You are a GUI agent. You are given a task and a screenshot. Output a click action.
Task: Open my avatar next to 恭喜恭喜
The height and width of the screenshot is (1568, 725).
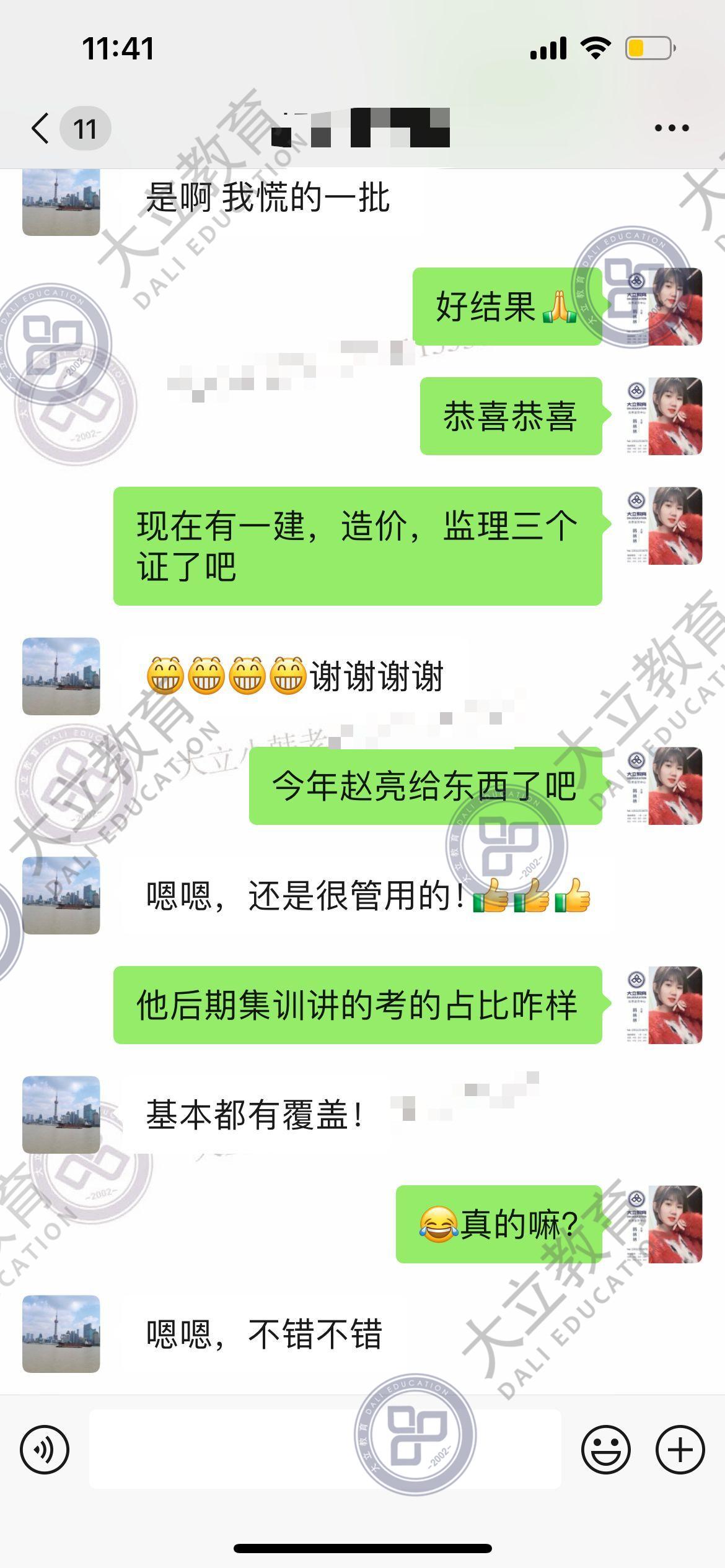[x=664, y=416]
